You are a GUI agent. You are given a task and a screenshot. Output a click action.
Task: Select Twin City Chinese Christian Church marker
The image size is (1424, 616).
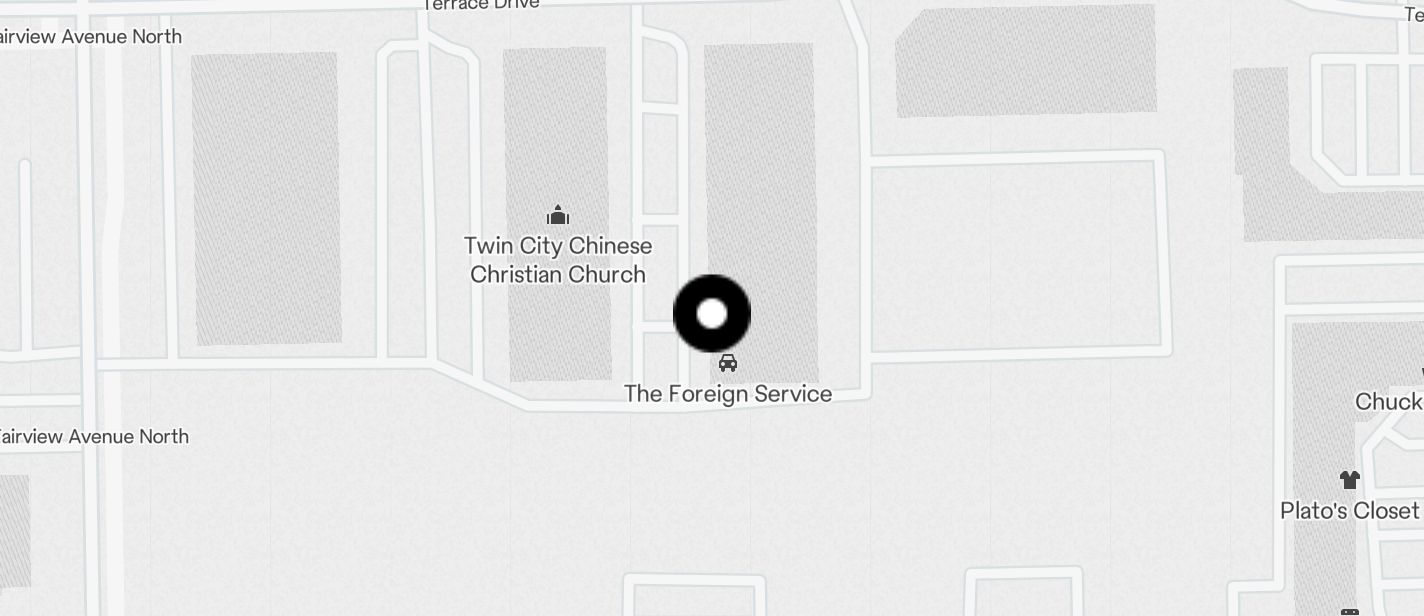pyautogui.click(x=558, y=215)
